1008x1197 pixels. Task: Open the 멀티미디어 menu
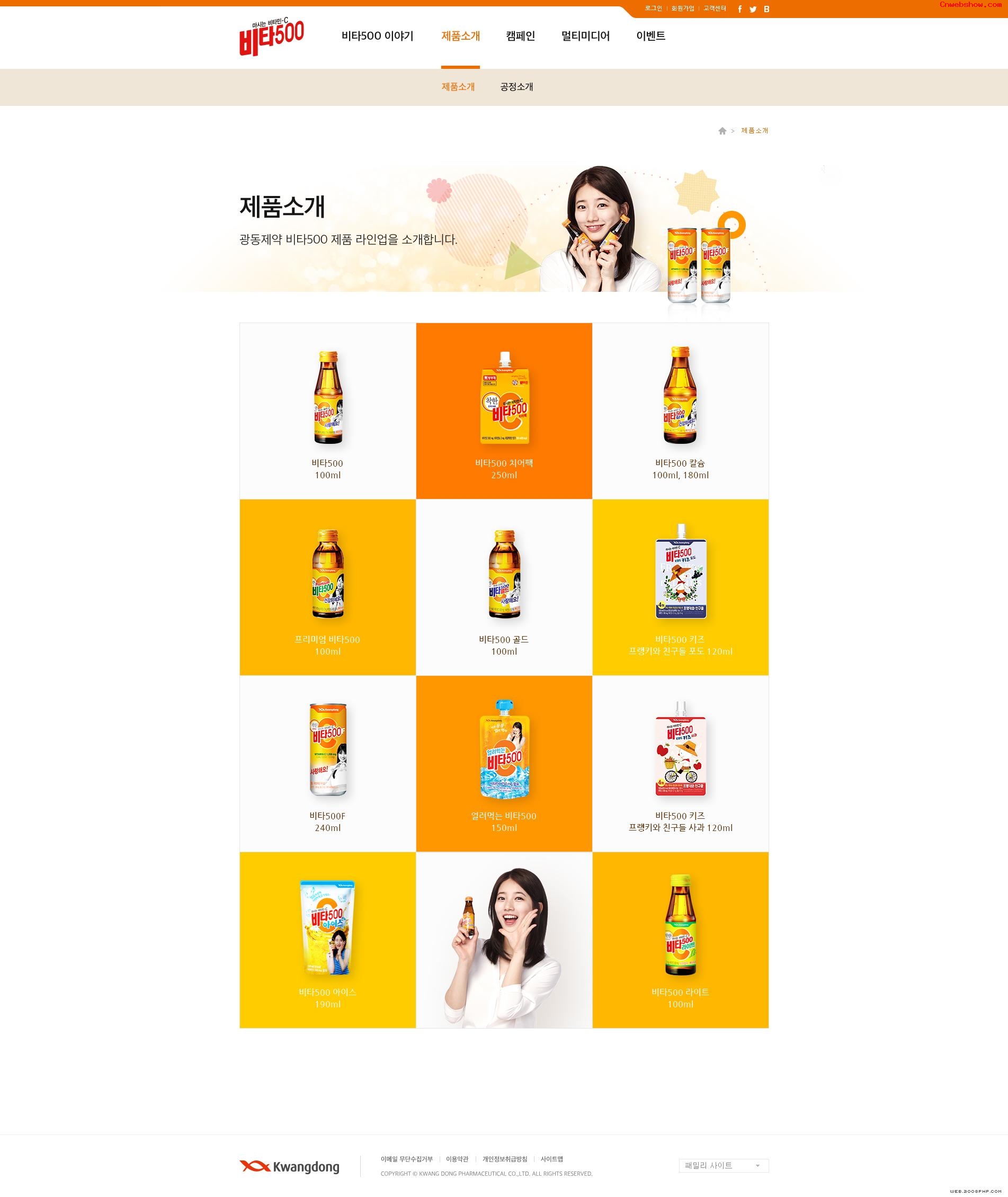click(x=585, y=36)
